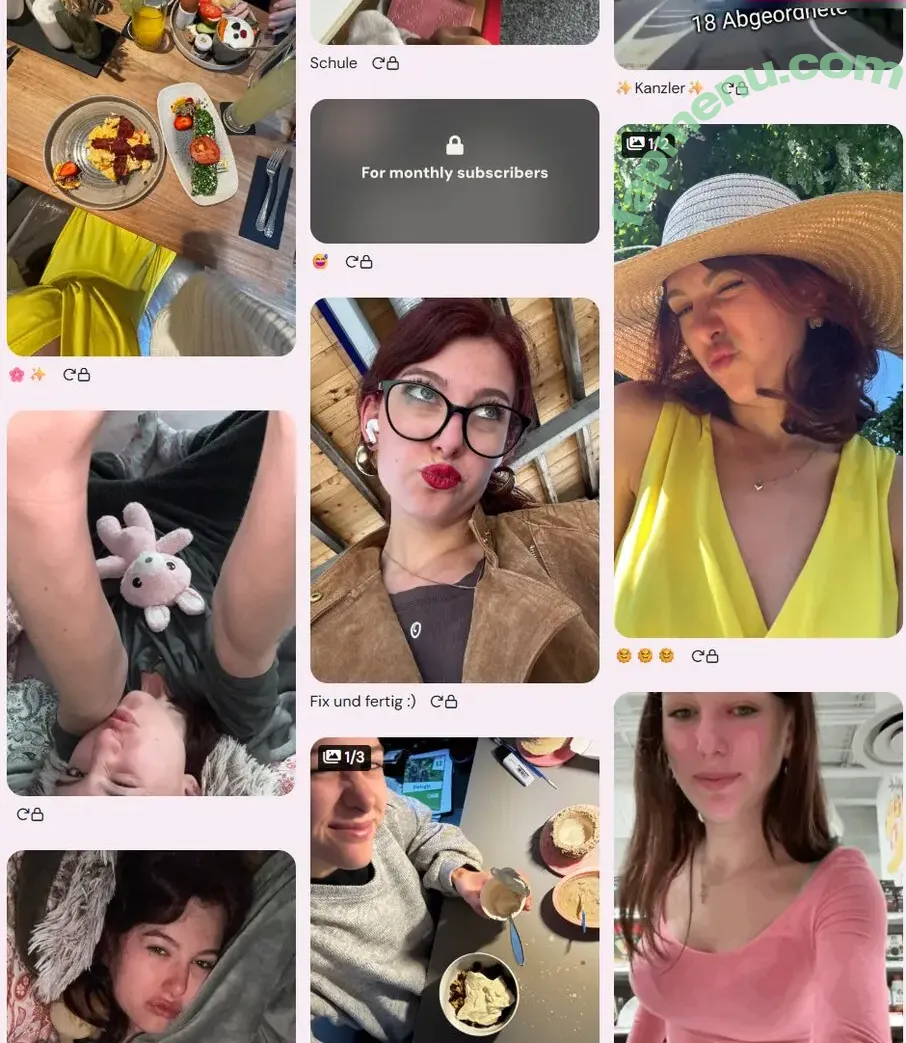Open the post with the grey blanket selfie

(151, 945)
